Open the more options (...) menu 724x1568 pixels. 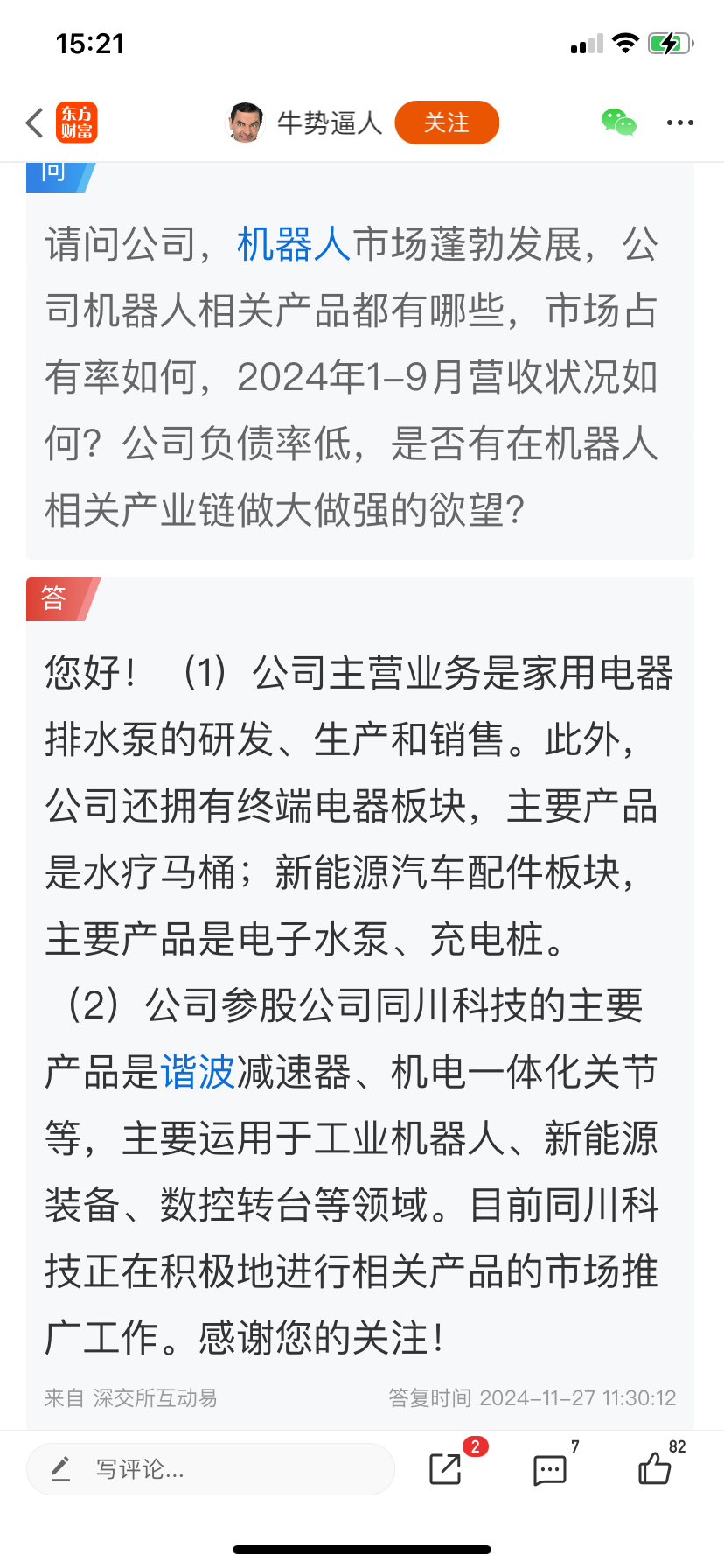tap(679, 122)
